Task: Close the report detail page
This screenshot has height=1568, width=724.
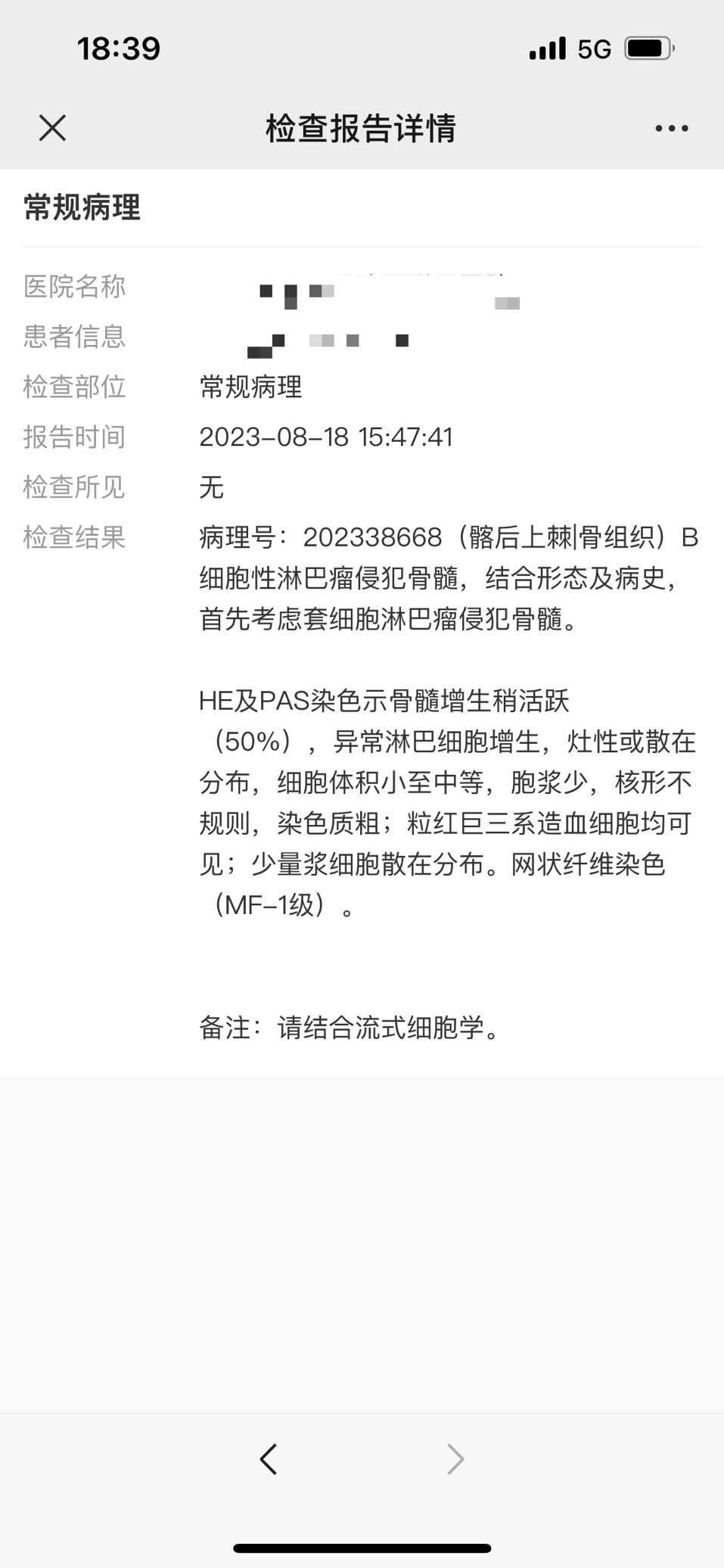Action: point(52,128)
